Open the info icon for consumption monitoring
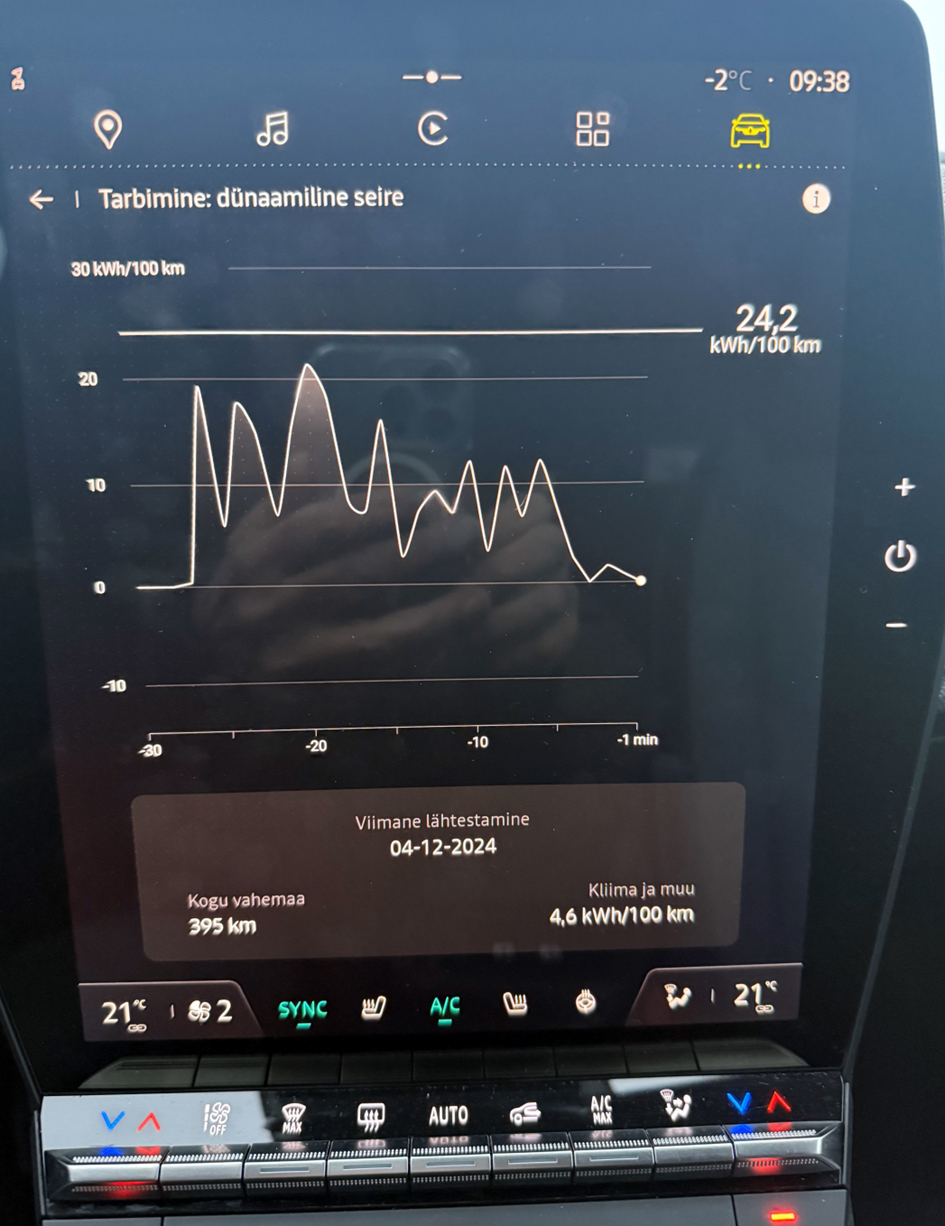 [x=816, y=200]
